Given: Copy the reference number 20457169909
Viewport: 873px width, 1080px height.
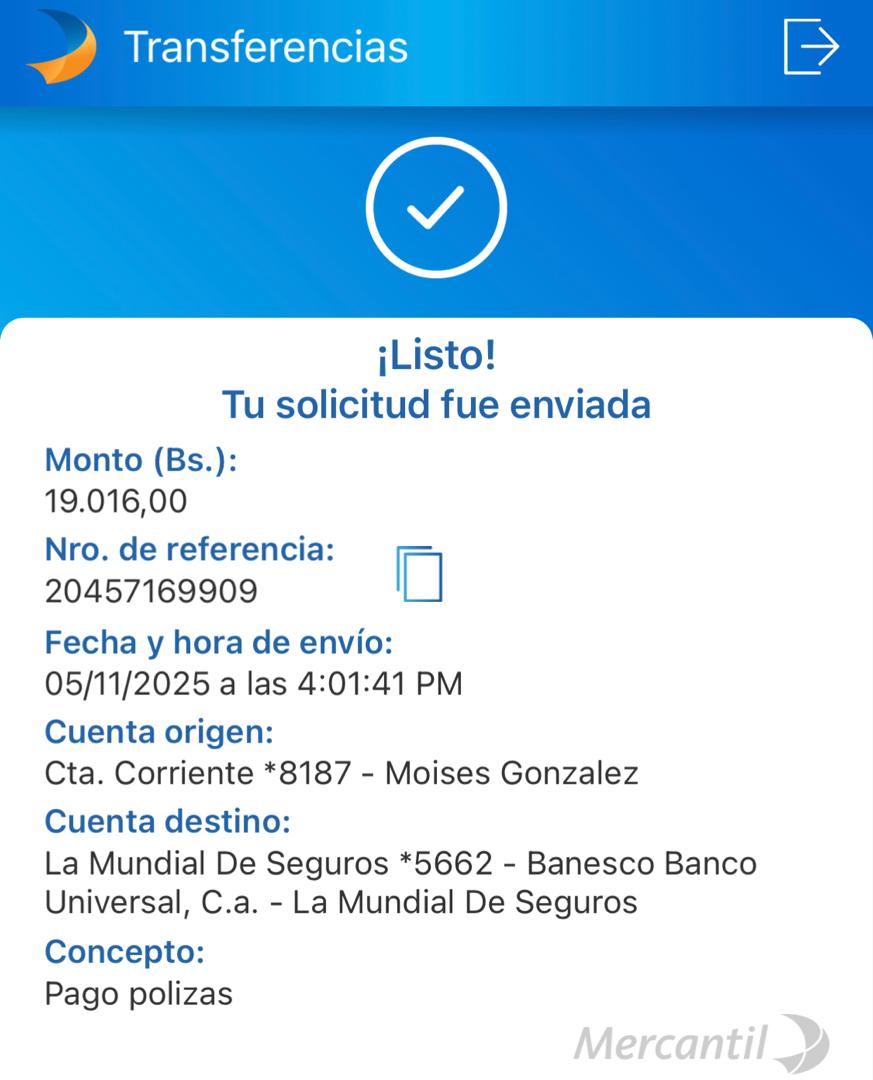Looking at the screenshot, I should coord(419,574).
